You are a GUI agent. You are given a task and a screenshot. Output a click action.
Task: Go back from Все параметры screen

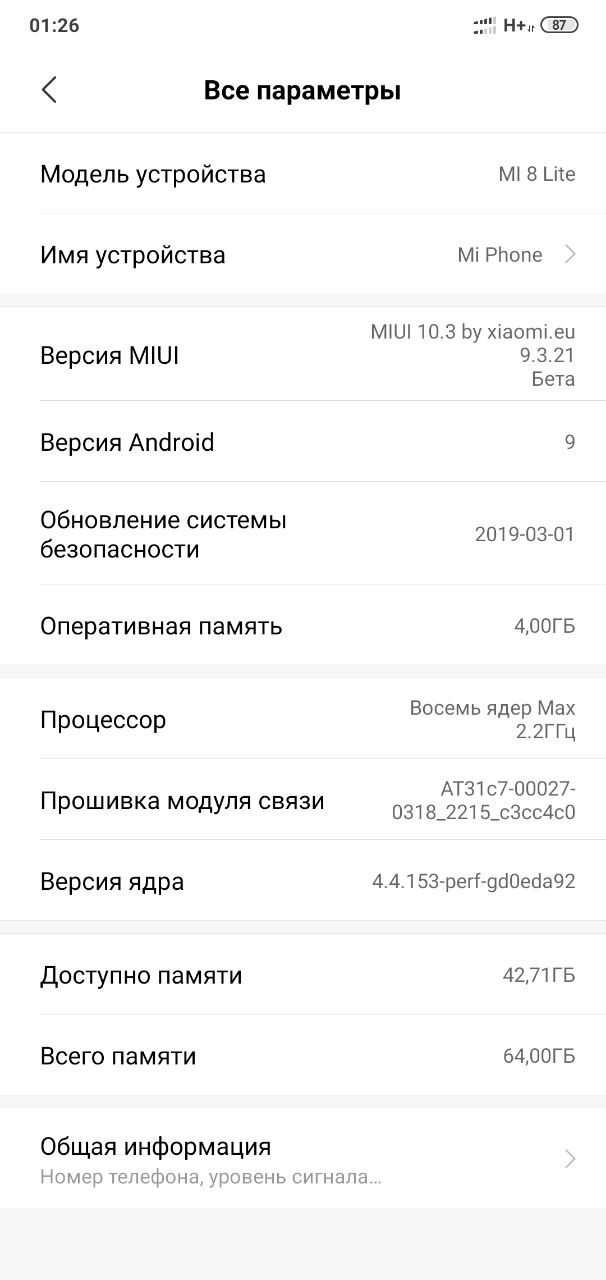(49, 90)
